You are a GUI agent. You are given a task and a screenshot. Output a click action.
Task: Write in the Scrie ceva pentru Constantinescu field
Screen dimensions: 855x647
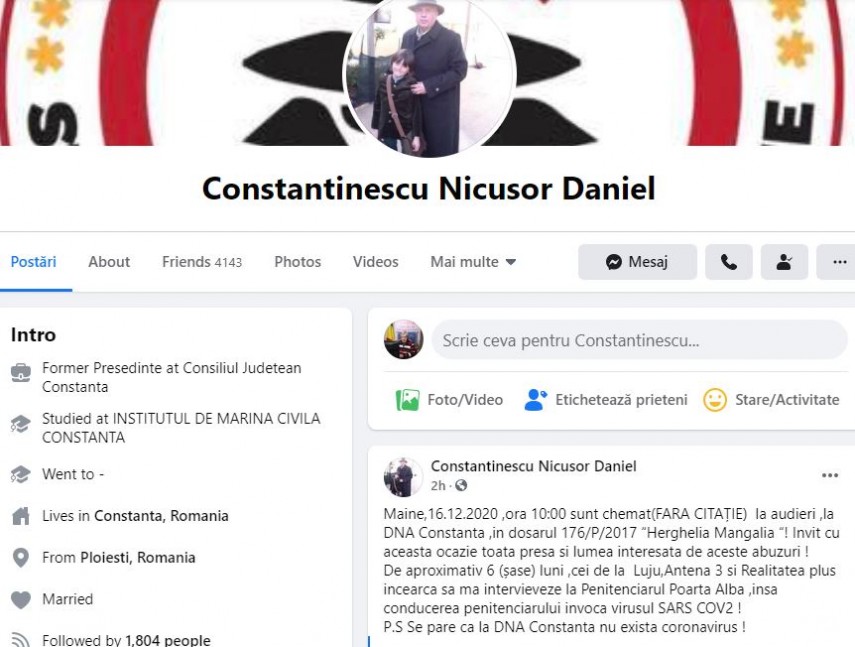tap(640, 340)
